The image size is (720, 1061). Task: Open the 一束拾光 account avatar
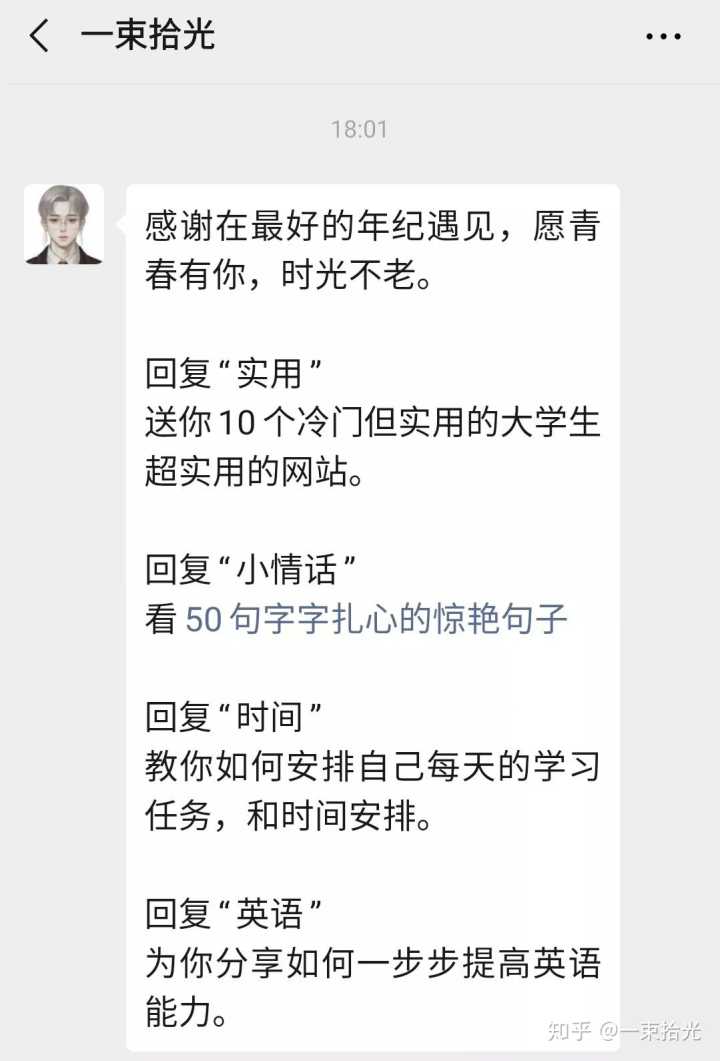(64, 224)
